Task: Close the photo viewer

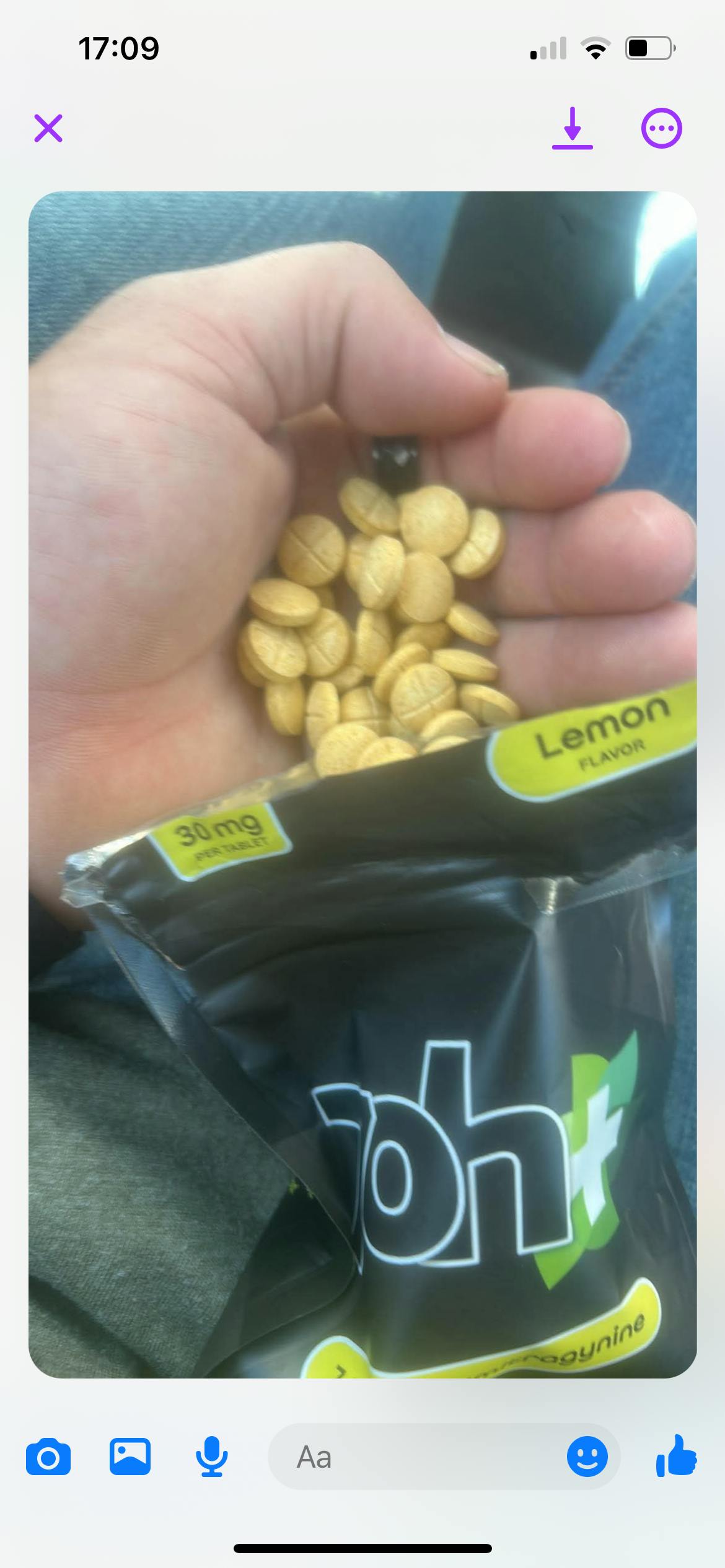Action: (x=48, y=128)
